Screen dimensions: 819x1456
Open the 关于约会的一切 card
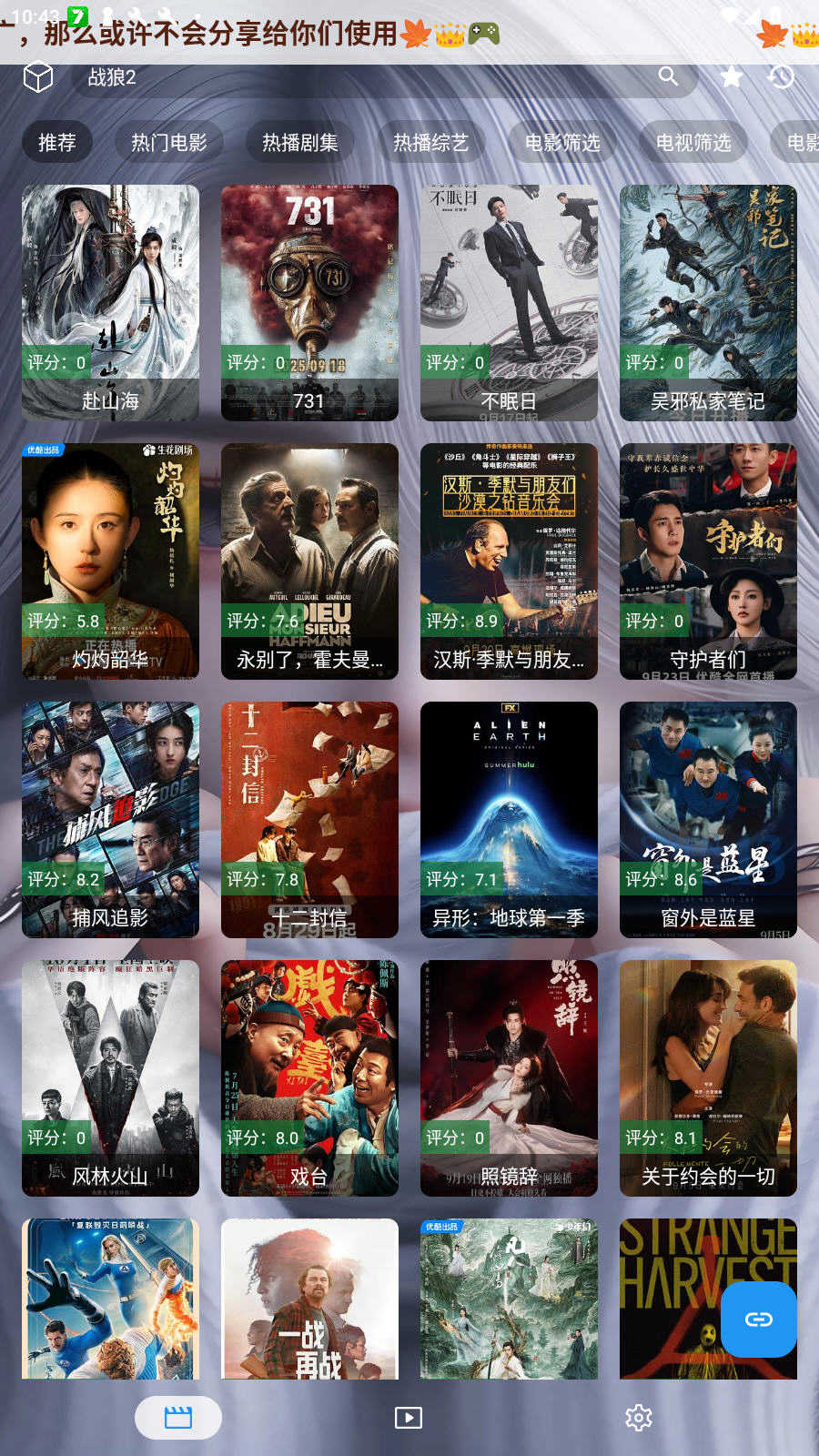pyautogui.click(x=708, y=1077)
